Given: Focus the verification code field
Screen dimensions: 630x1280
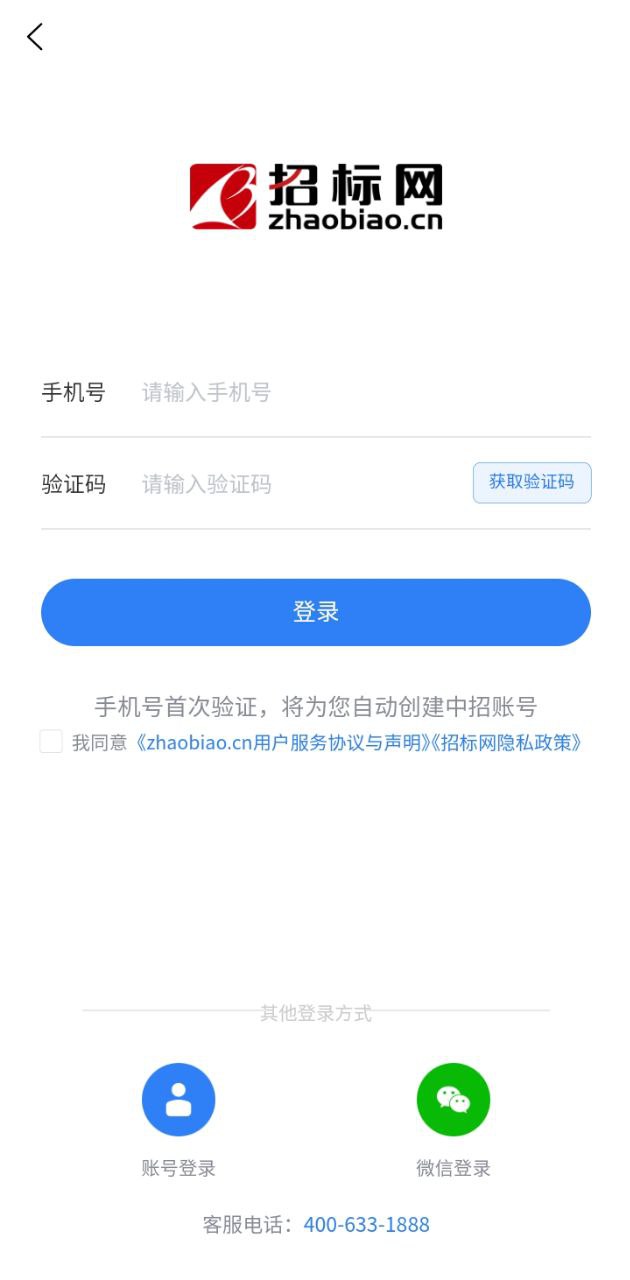Looking at the screenshot, I should [x=300, y=484].
